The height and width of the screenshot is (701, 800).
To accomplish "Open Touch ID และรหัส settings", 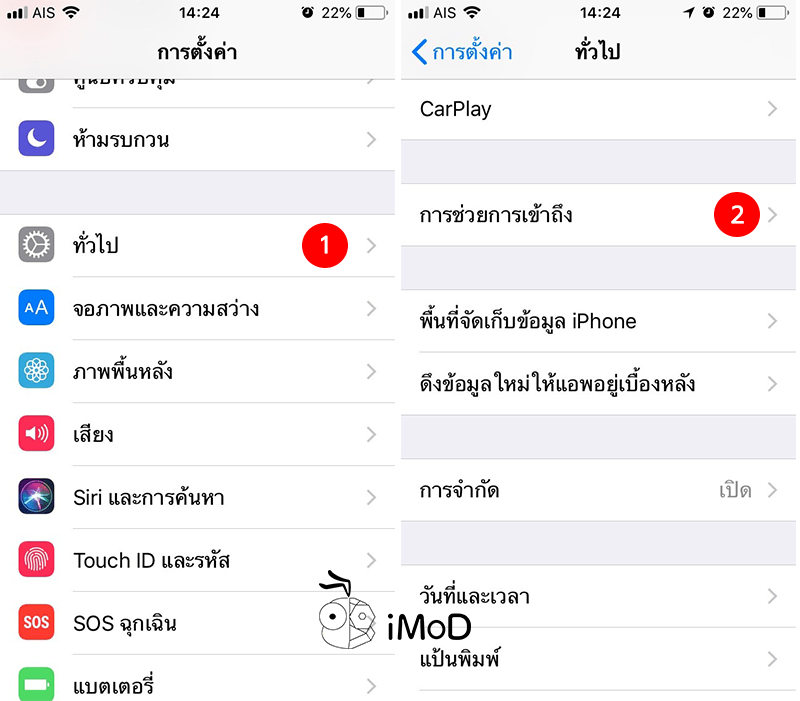I will pos(200,560).
